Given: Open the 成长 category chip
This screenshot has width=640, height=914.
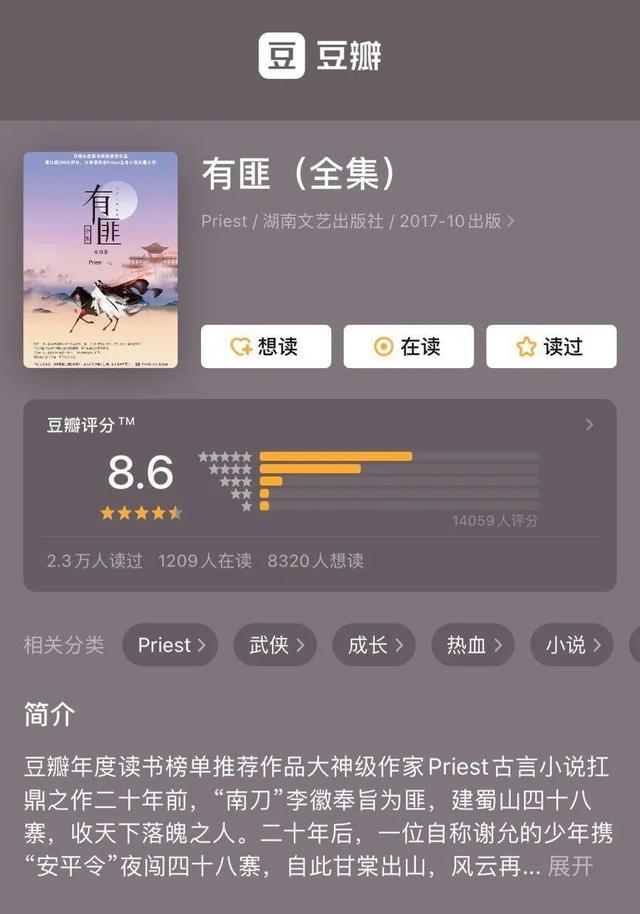Looking at the screenshot, I should (x=374, y=645).
